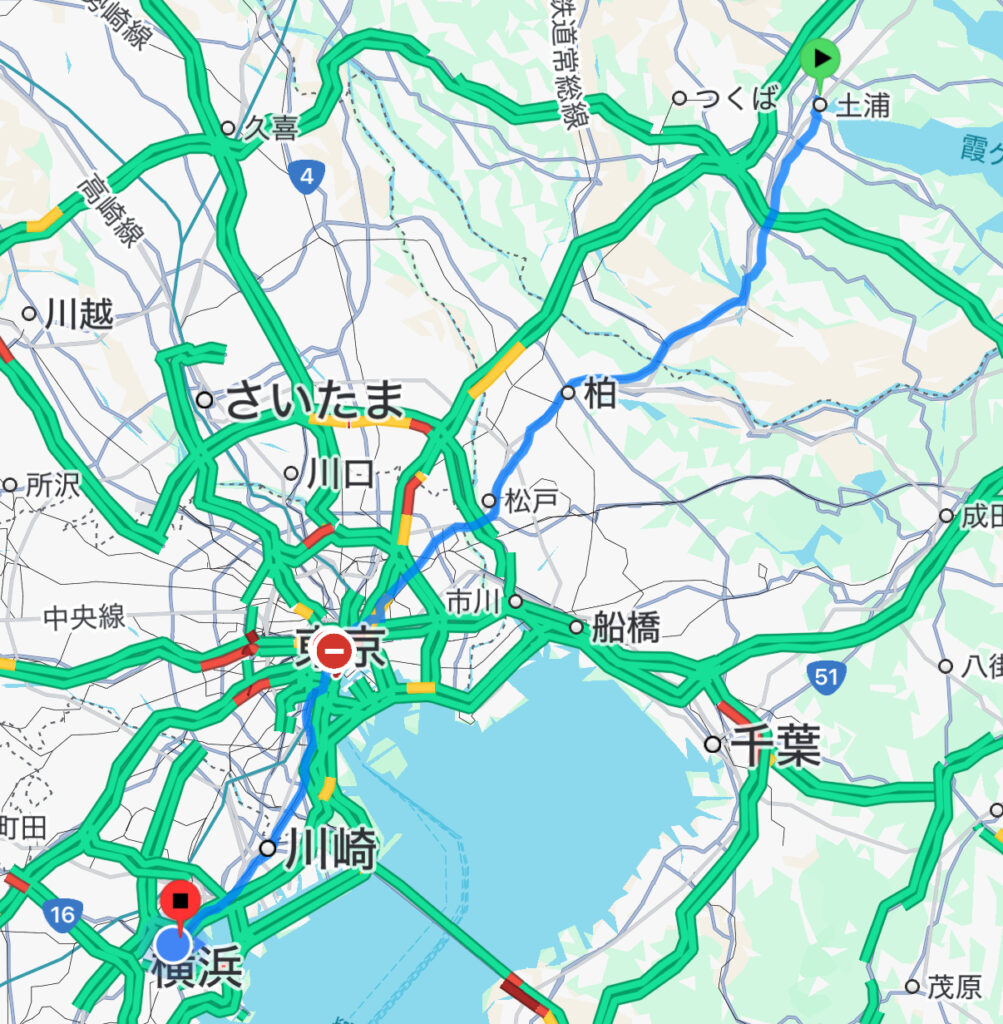
Task: Tap the red road closure incident marker
Action: [x=333, y=653]
